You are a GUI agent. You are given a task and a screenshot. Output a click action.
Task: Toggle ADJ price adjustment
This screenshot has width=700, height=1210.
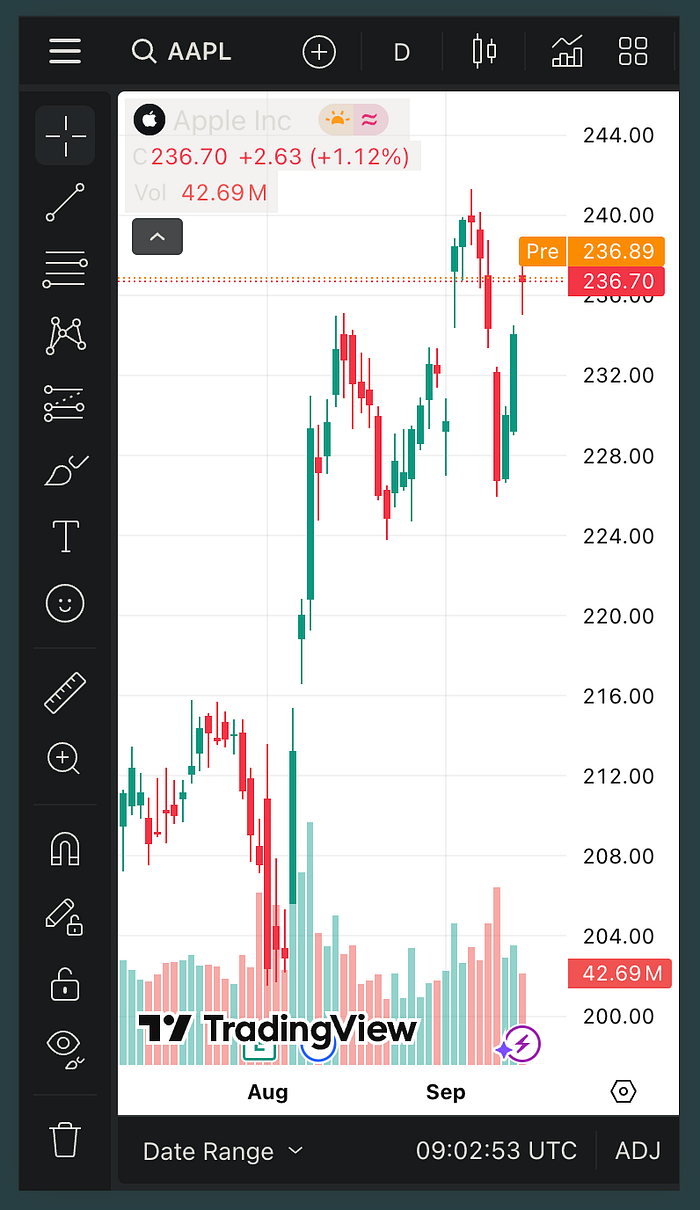point(638,1151)
